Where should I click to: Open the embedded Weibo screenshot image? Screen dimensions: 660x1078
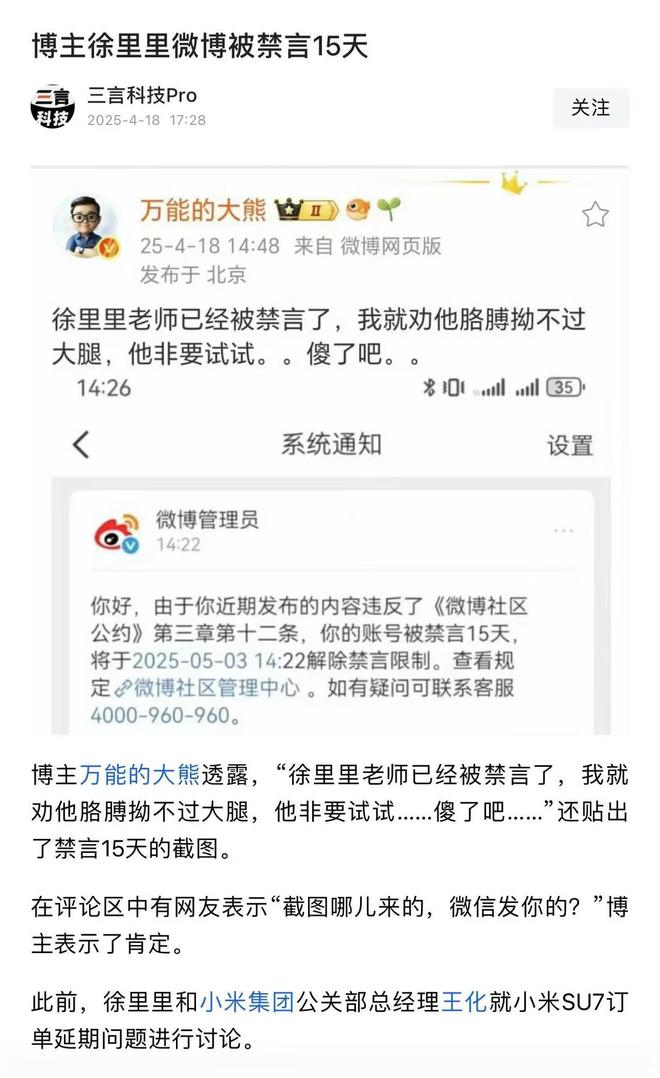point(330,450)
